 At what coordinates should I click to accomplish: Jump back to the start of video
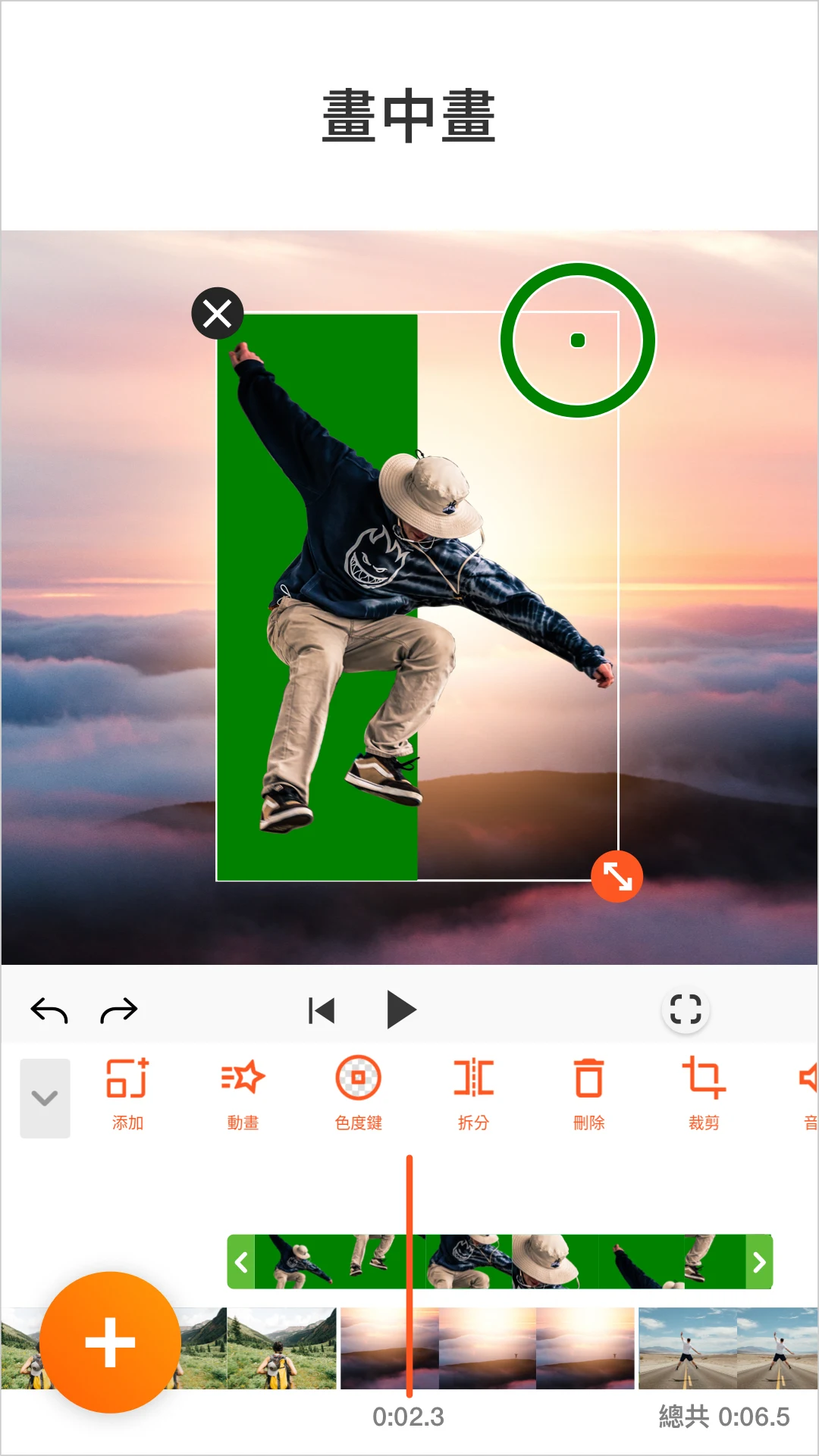coord(322,1010)
